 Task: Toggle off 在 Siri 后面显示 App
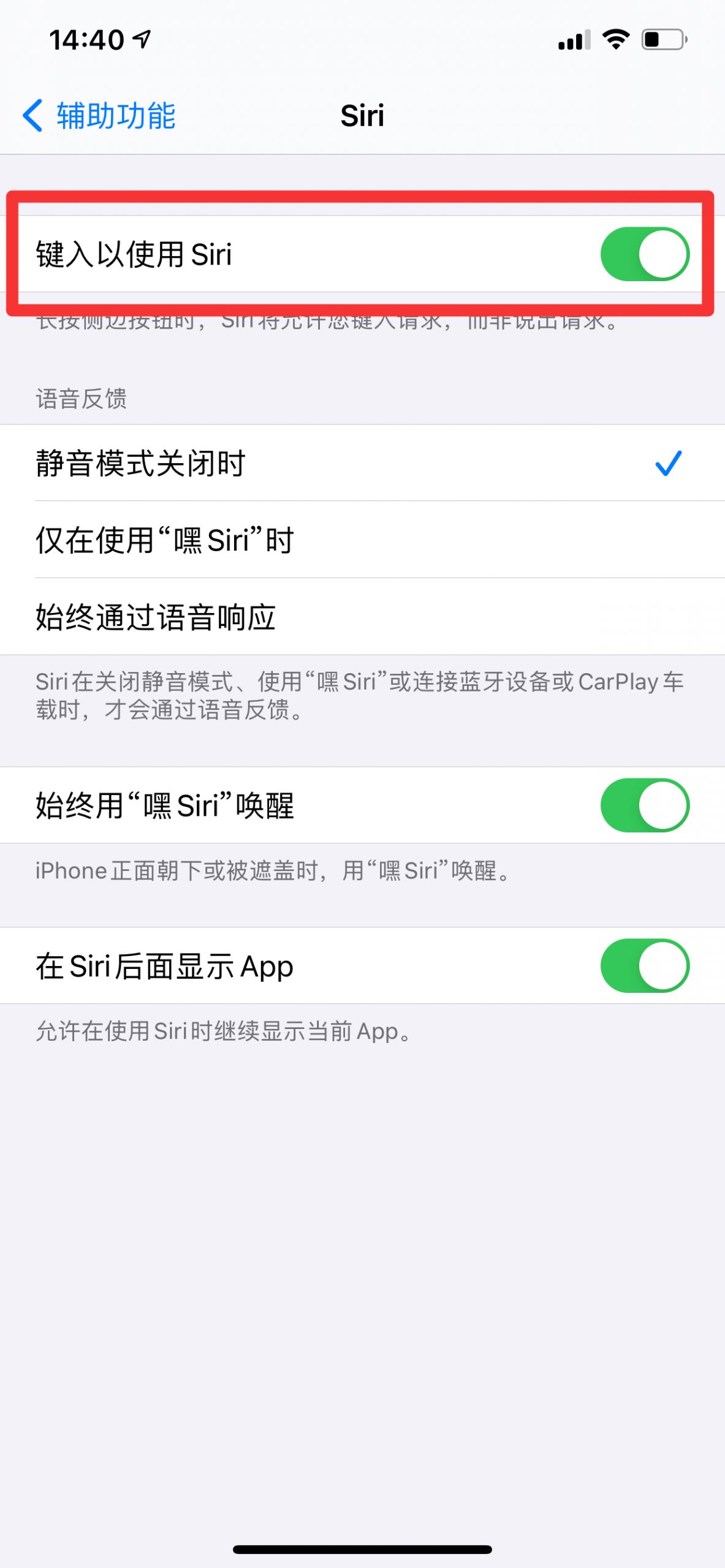645,966
